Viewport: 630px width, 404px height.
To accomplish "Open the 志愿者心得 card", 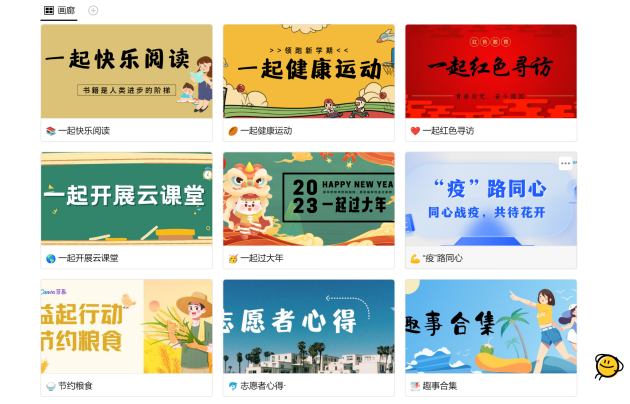I will (x=308, y=327).
